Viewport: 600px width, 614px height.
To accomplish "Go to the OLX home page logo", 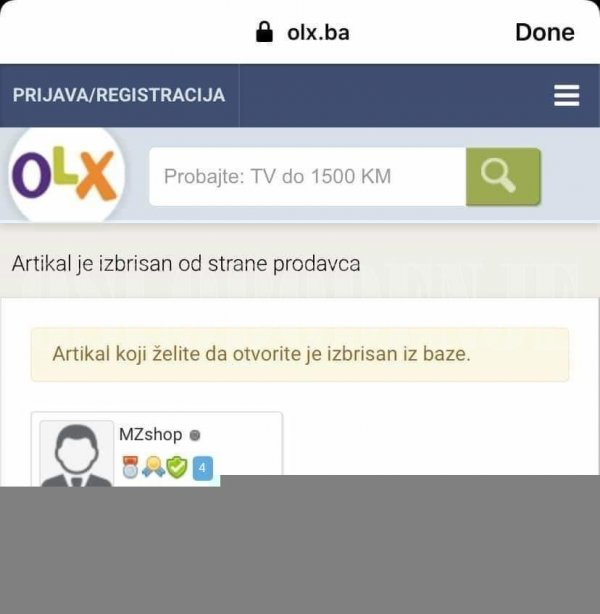I will tap(68, 176).
